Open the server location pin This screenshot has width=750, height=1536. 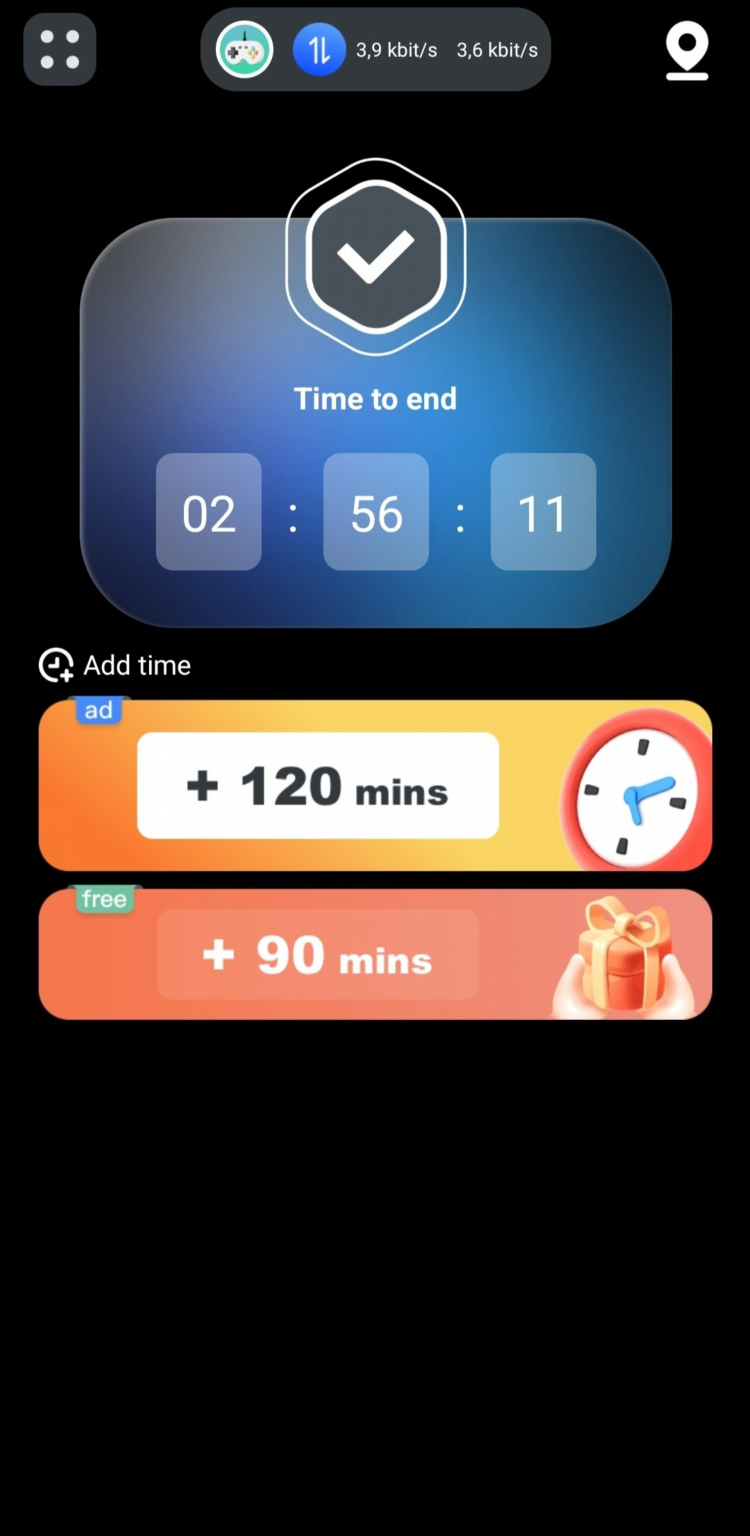pyautogui.click(x=687, y=51)
